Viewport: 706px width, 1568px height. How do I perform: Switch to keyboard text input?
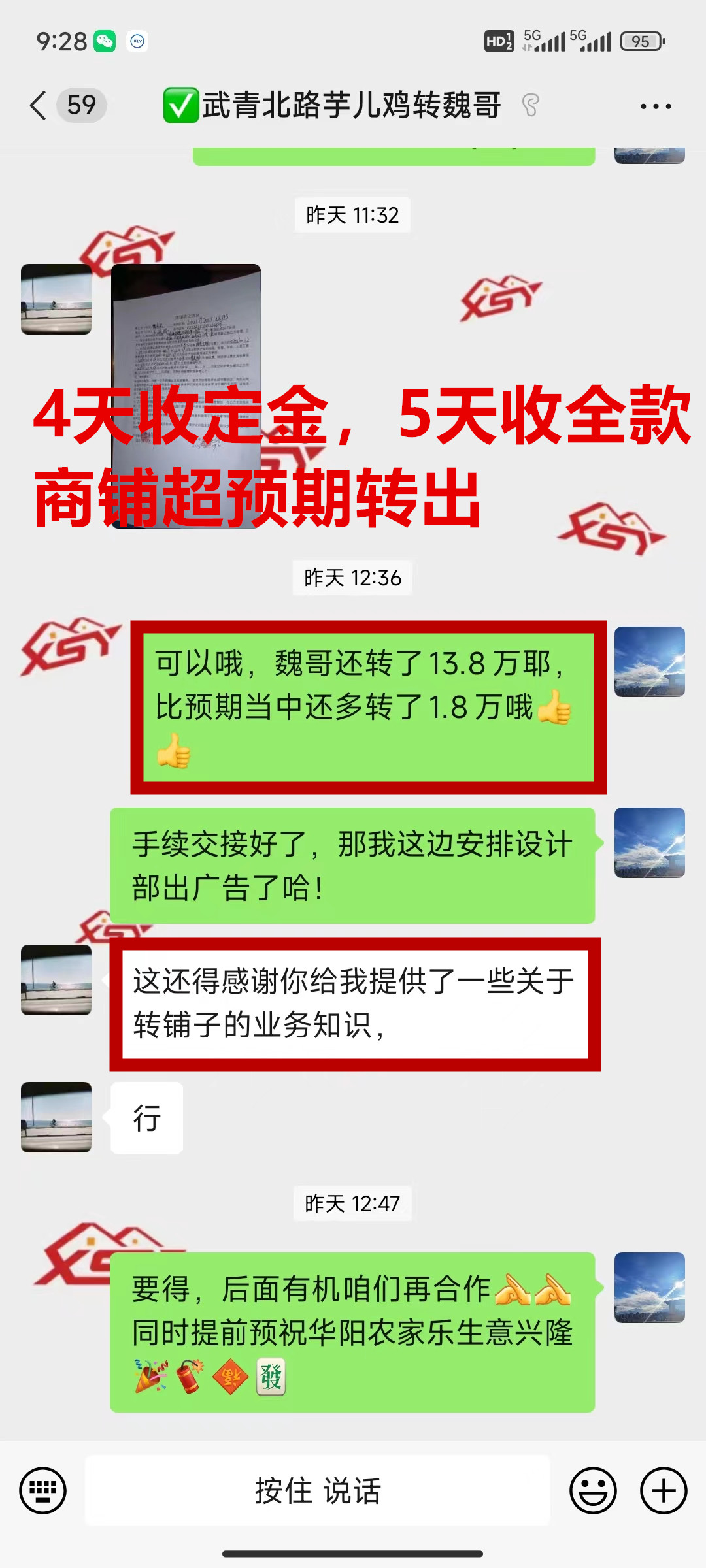43,1491
